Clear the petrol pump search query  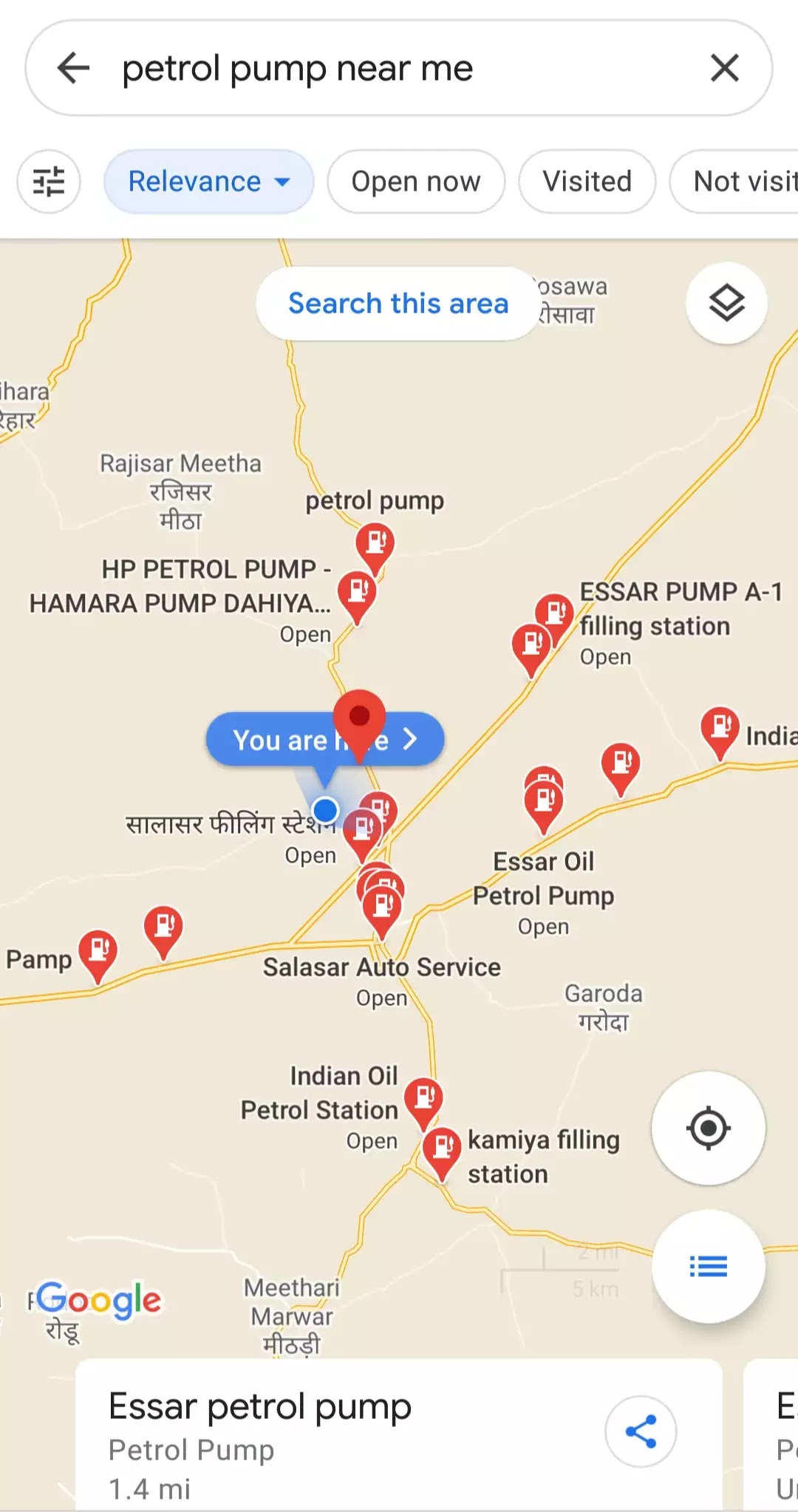coord(724,68)
